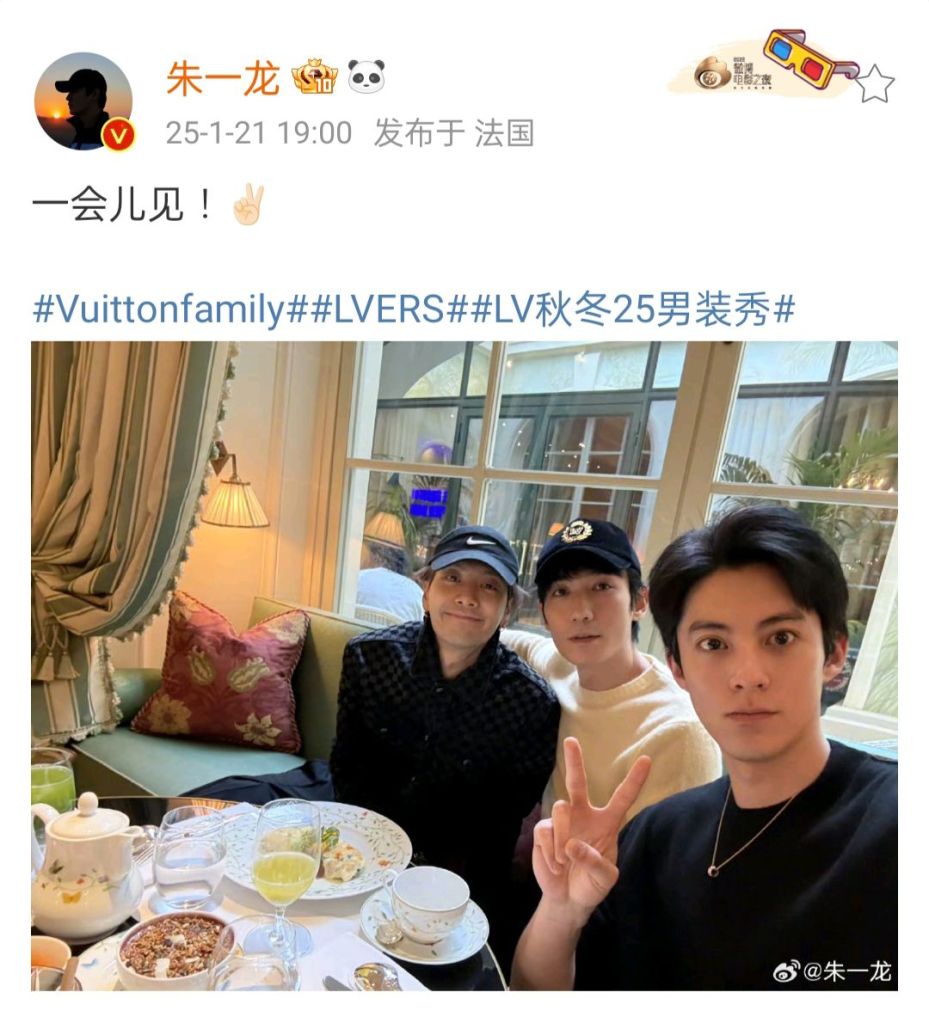929x1023 pixels.
Task: View the posted photo full screen
Action: [x=464, y=665]
